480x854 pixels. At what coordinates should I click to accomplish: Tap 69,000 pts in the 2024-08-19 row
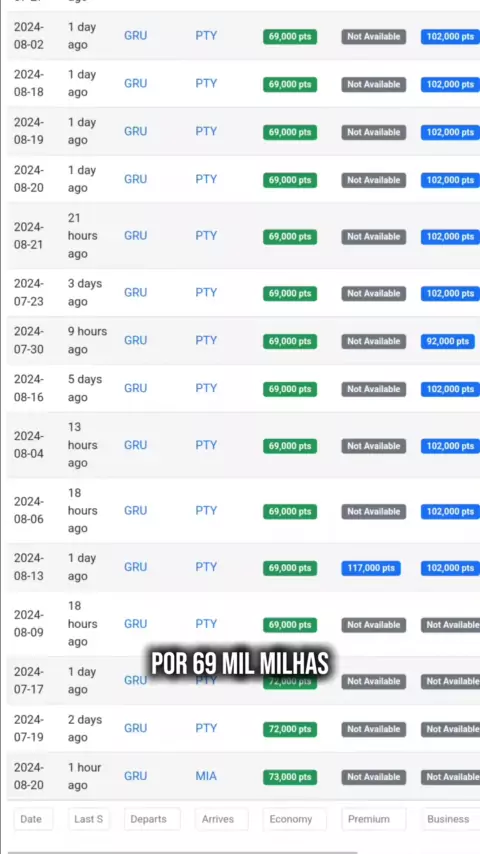coord(290,132)
